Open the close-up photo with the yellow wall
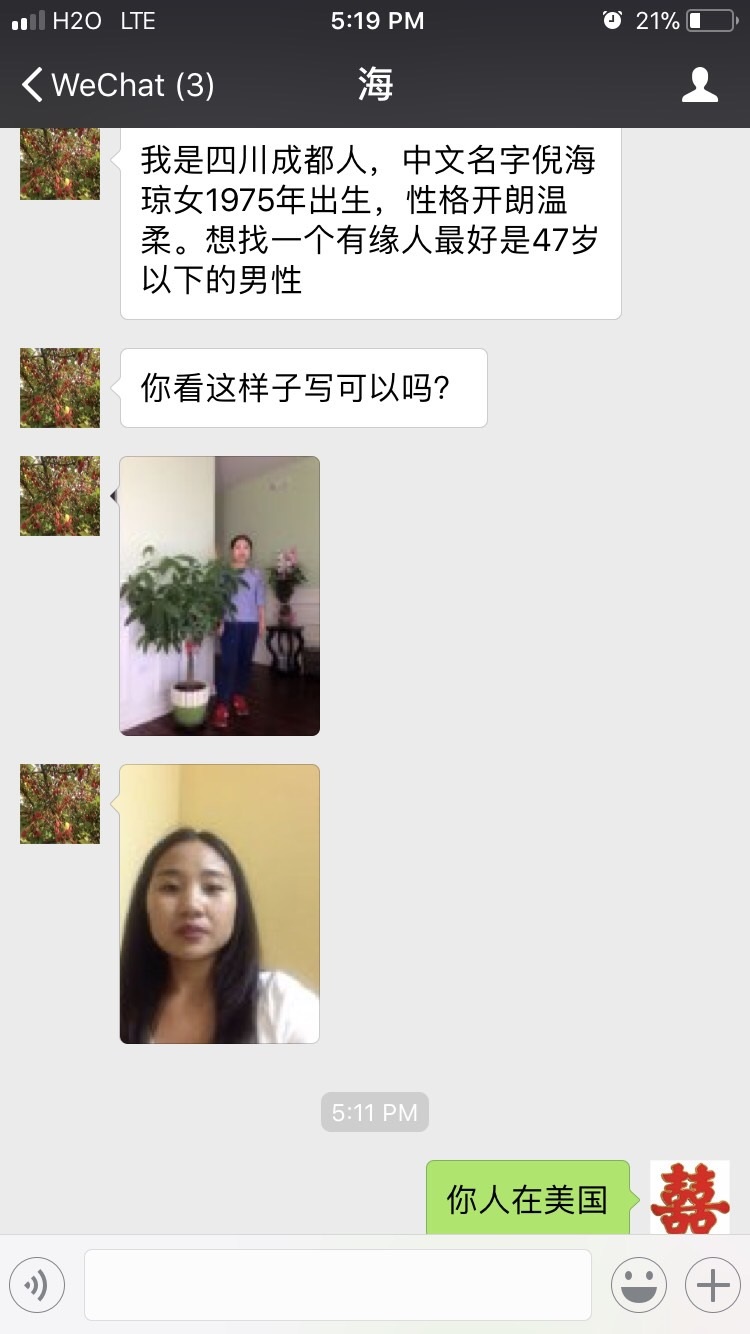The image size is (750, 1334). 220,904
